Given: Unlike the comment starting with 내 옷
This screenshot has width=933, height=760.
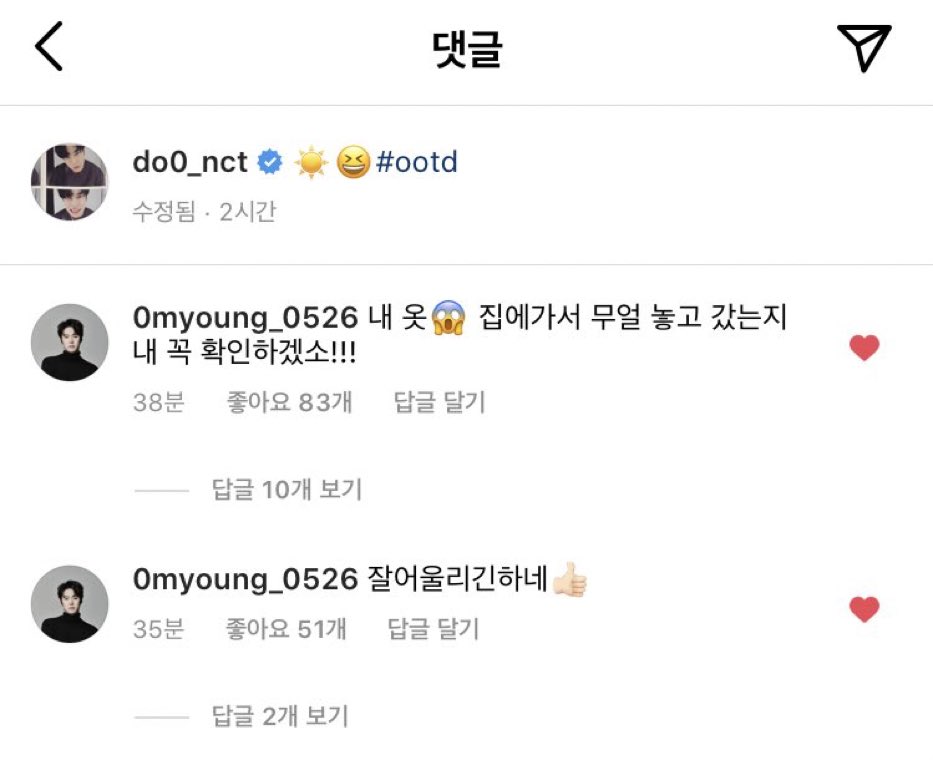Looking at the screenshot, I should (864, 348).
